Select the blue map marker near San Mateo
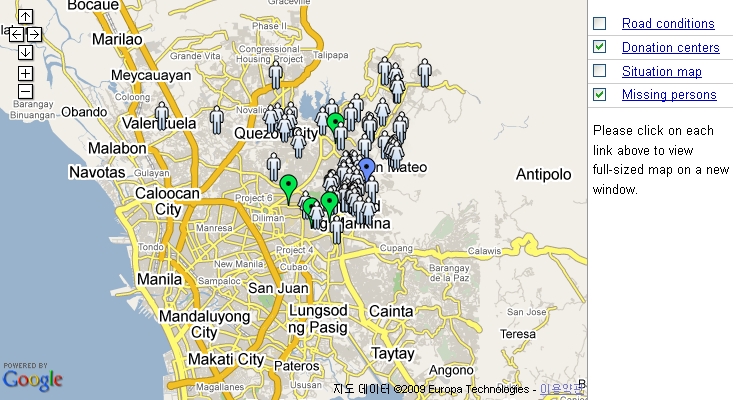The height and width of the screenshot is (400, 737). point(367,168)
